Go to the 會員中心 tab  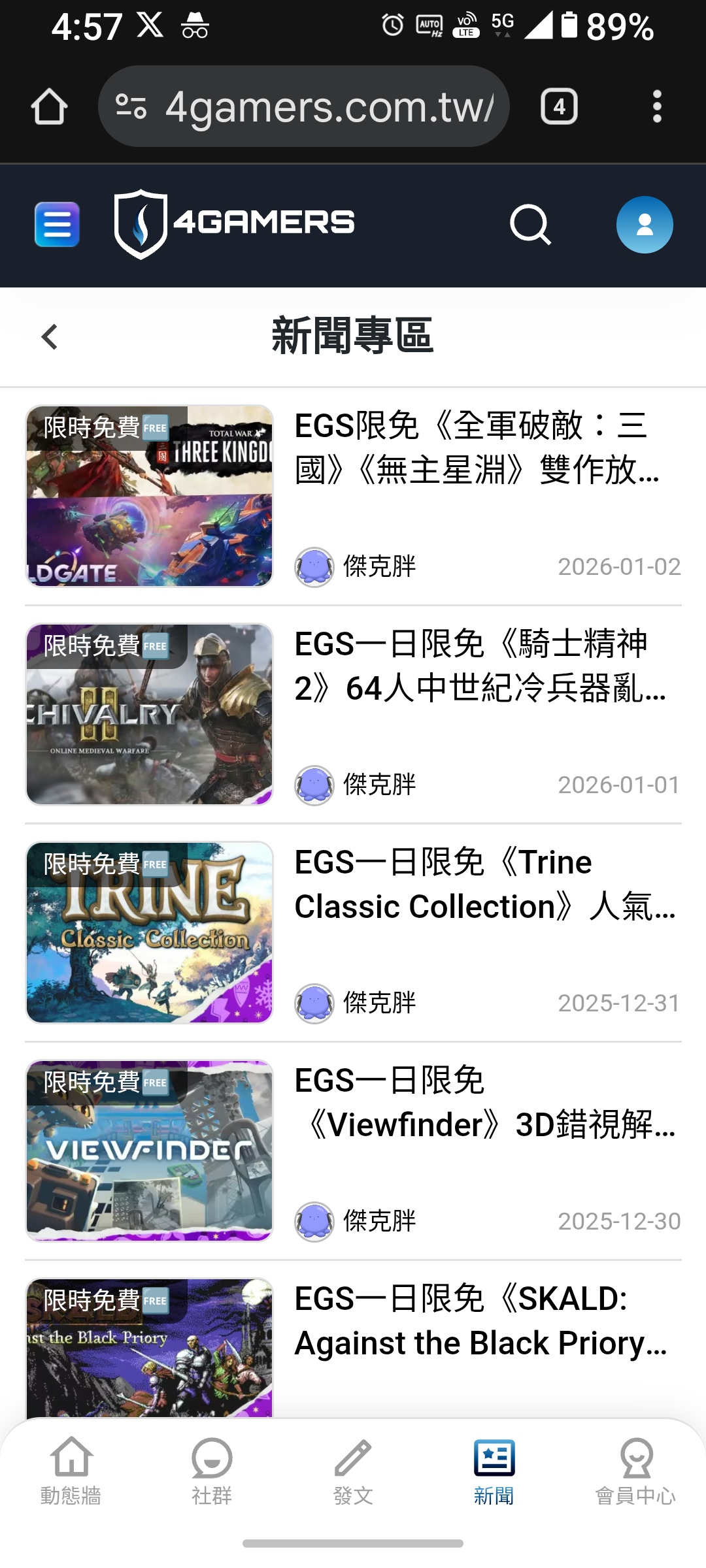(635, 1471)
